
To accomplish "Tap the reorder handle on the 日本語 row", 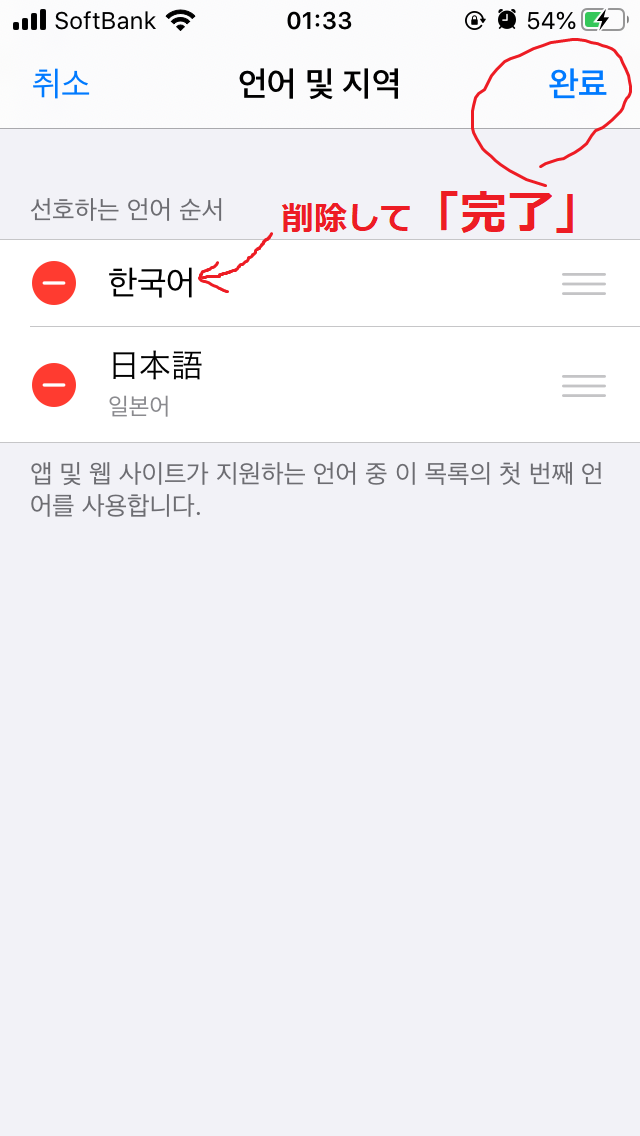I will [584, 386].
